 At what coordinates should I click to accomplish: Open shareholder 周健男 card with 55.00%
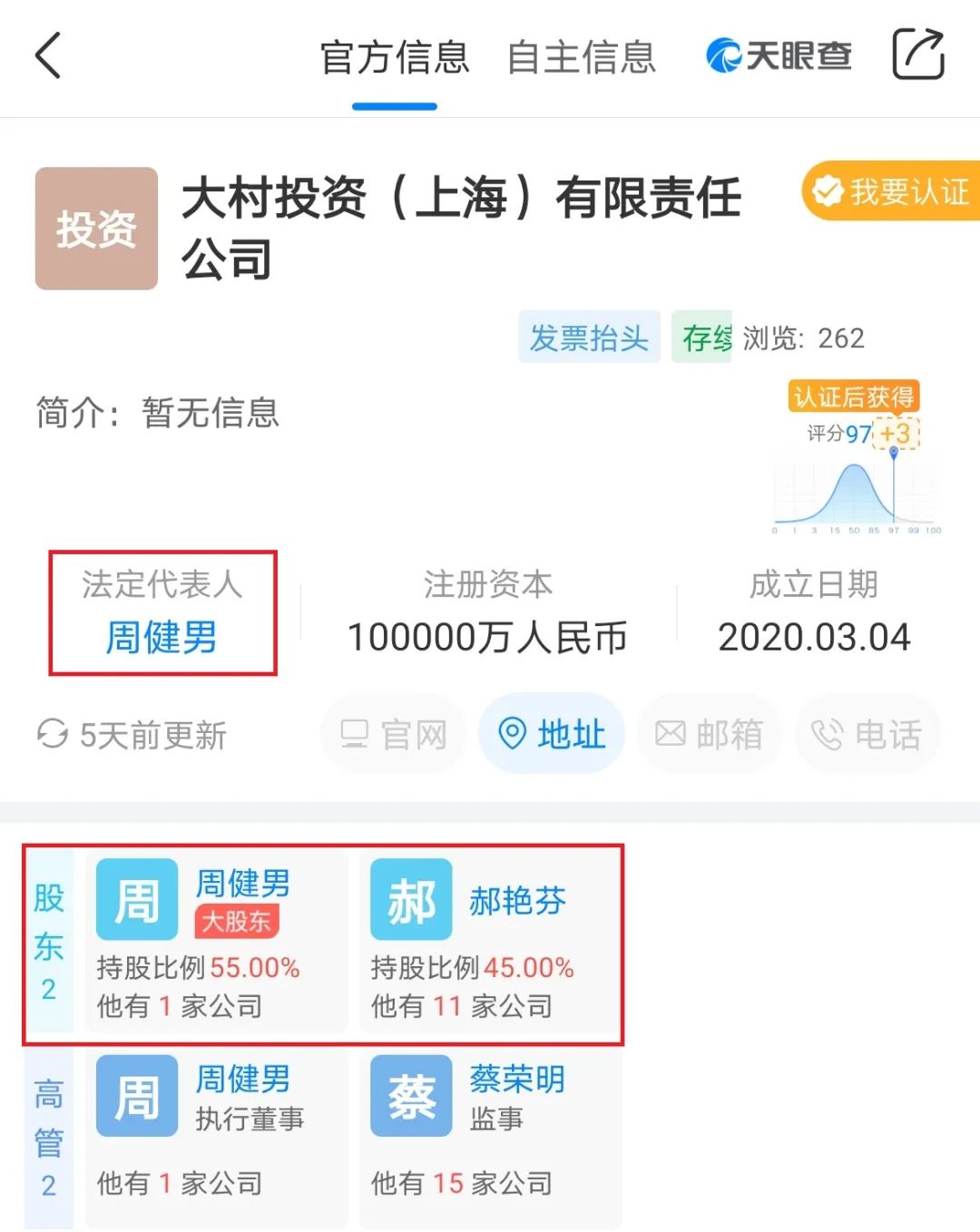(216, 941)
